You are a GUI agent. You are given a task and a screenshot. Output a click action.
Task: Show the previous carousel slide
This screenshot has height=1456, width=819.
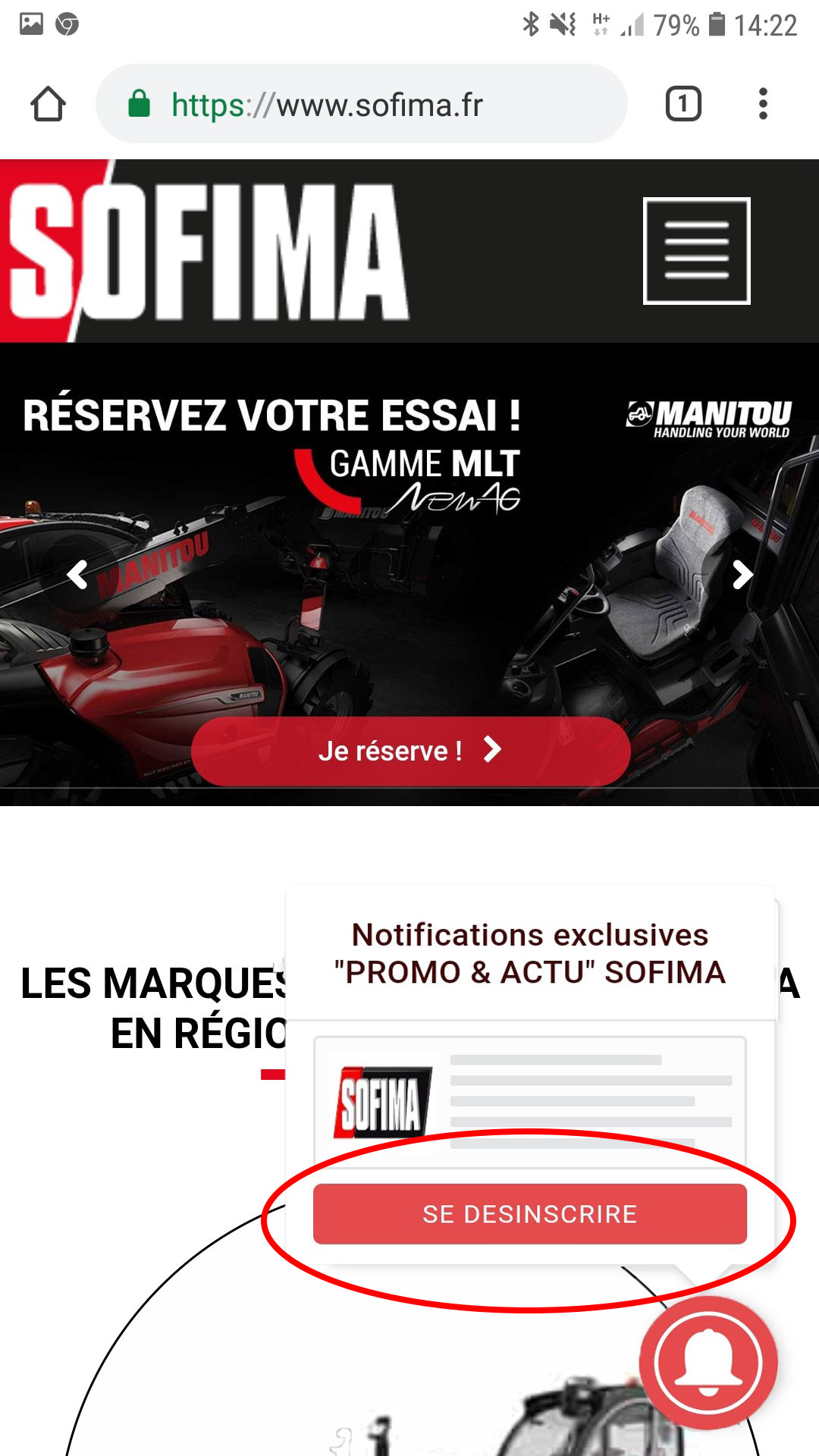(77, 575)
